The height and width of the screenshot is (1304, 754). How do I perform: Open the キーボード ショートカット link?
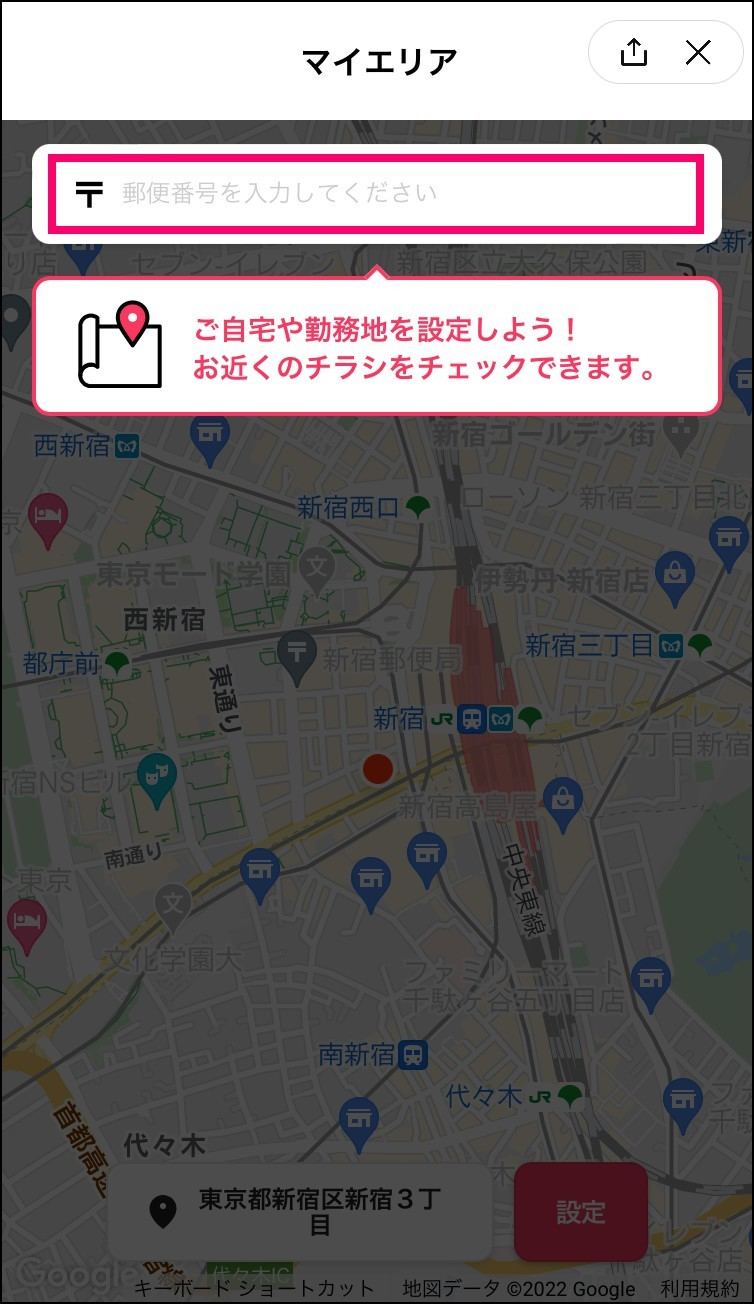254,1289
